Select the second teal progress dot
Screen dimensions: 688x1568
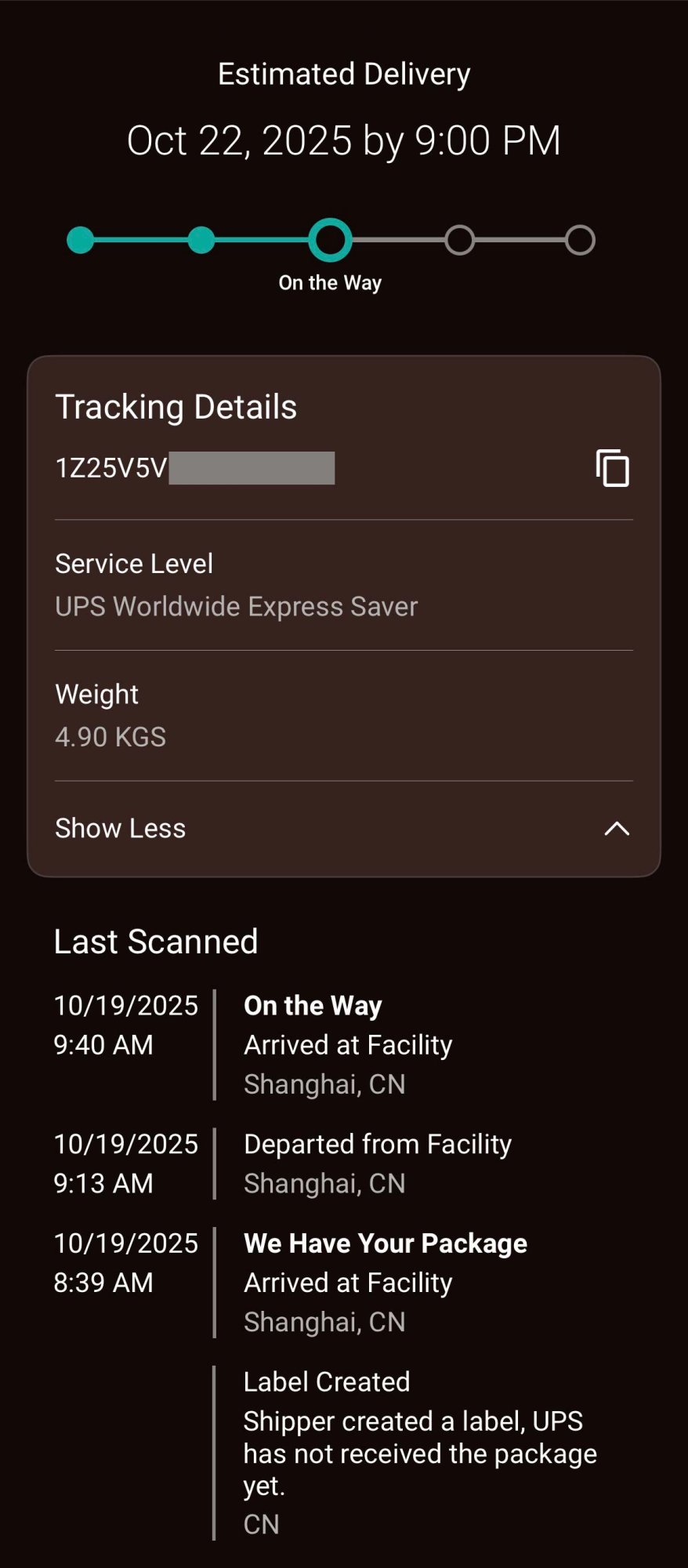tap(201, 241)
